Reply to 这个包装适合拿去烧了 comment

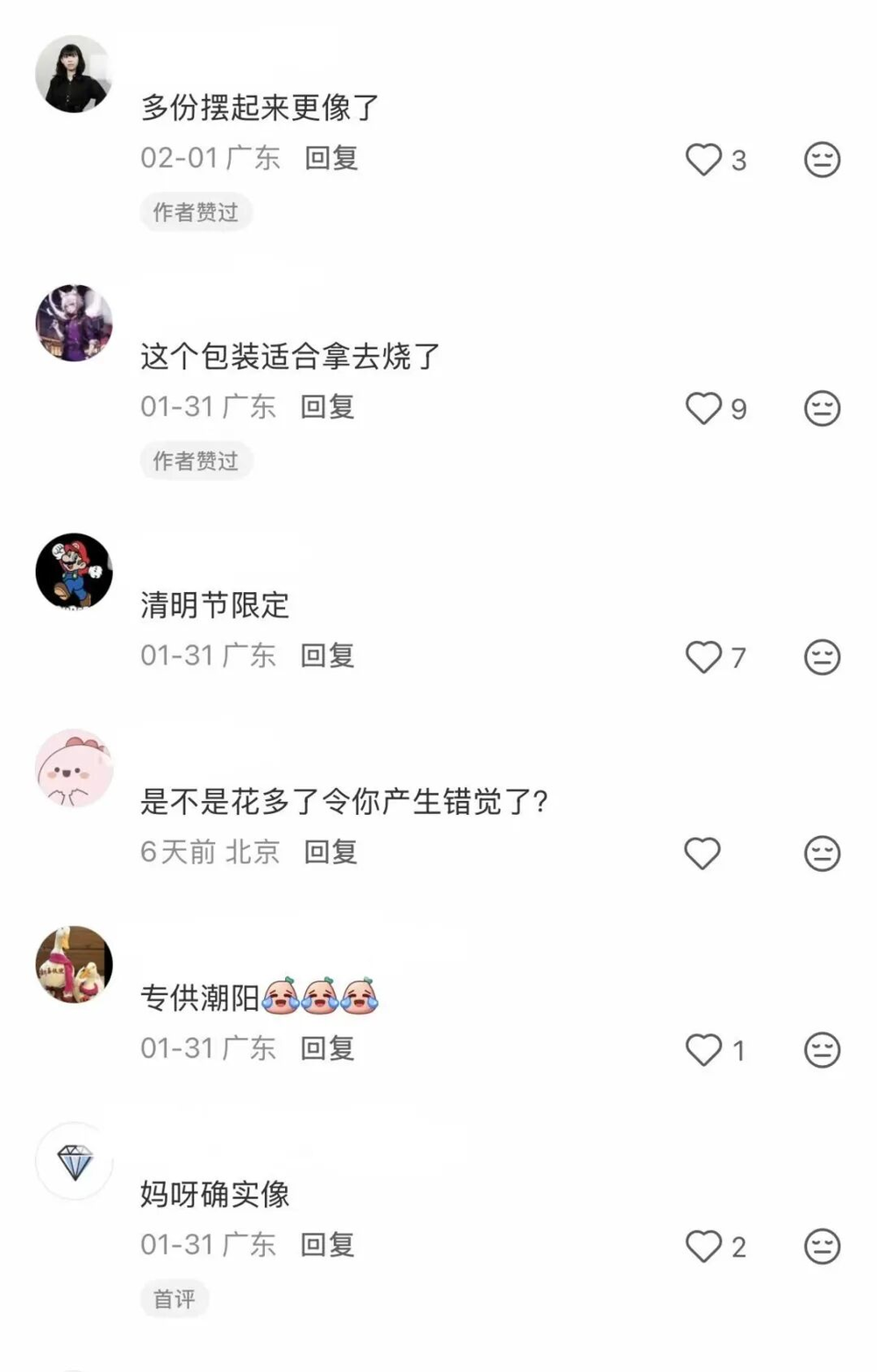[327, 407]
